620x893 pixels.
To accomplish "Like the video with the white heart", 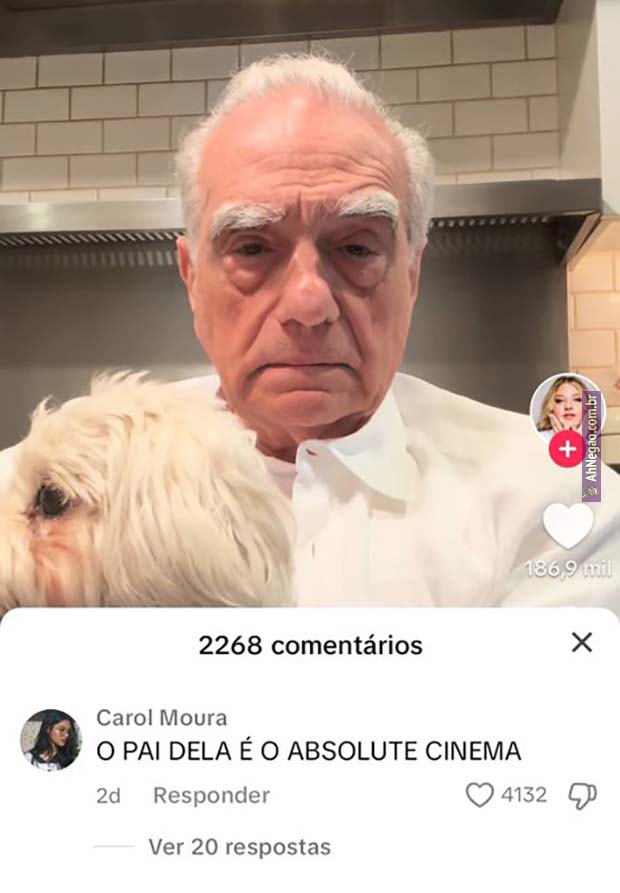I will tap(568, 526).
